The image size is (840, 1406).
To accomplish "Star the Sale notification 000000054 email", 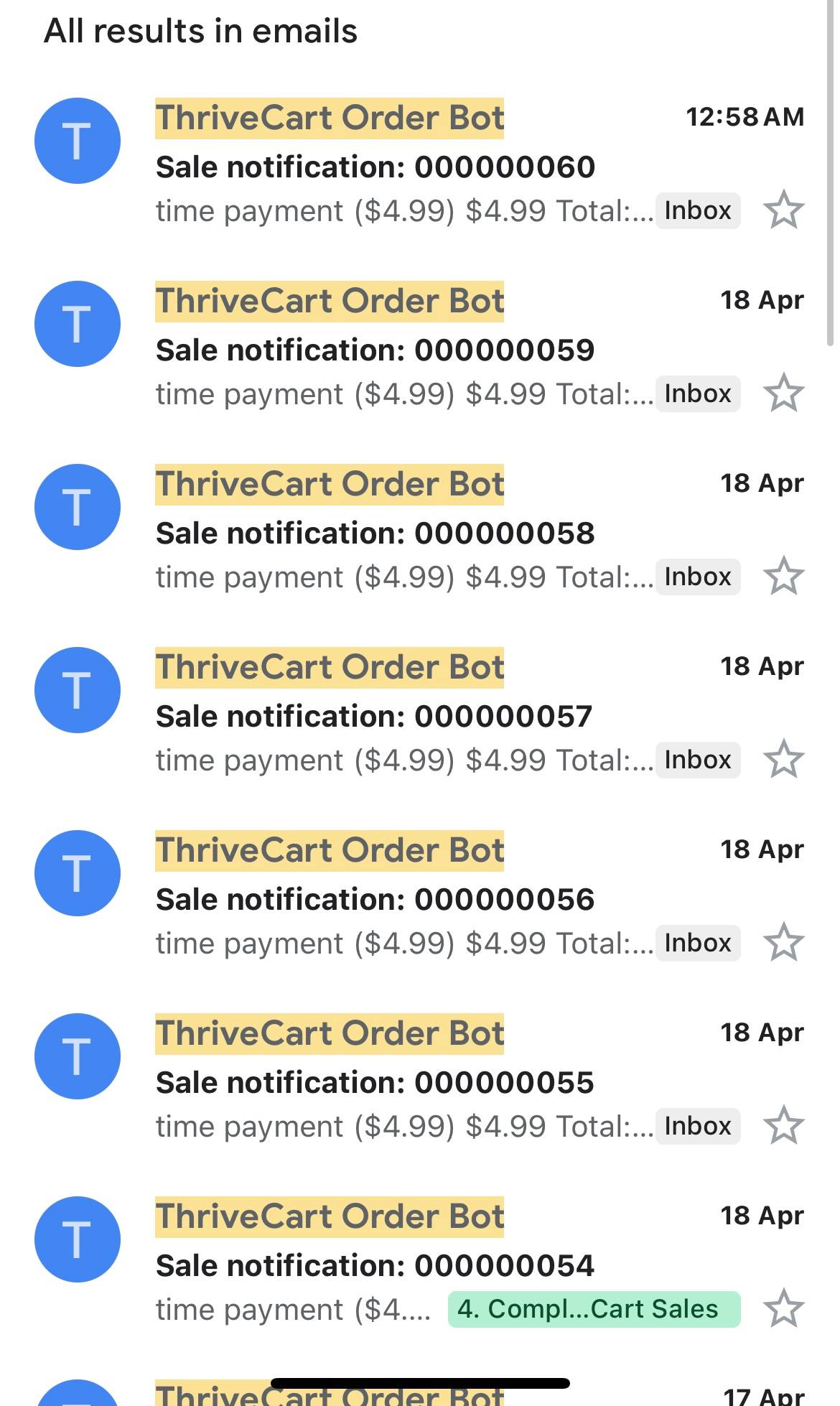I will pyautogui.click(x=783, y=1309).
